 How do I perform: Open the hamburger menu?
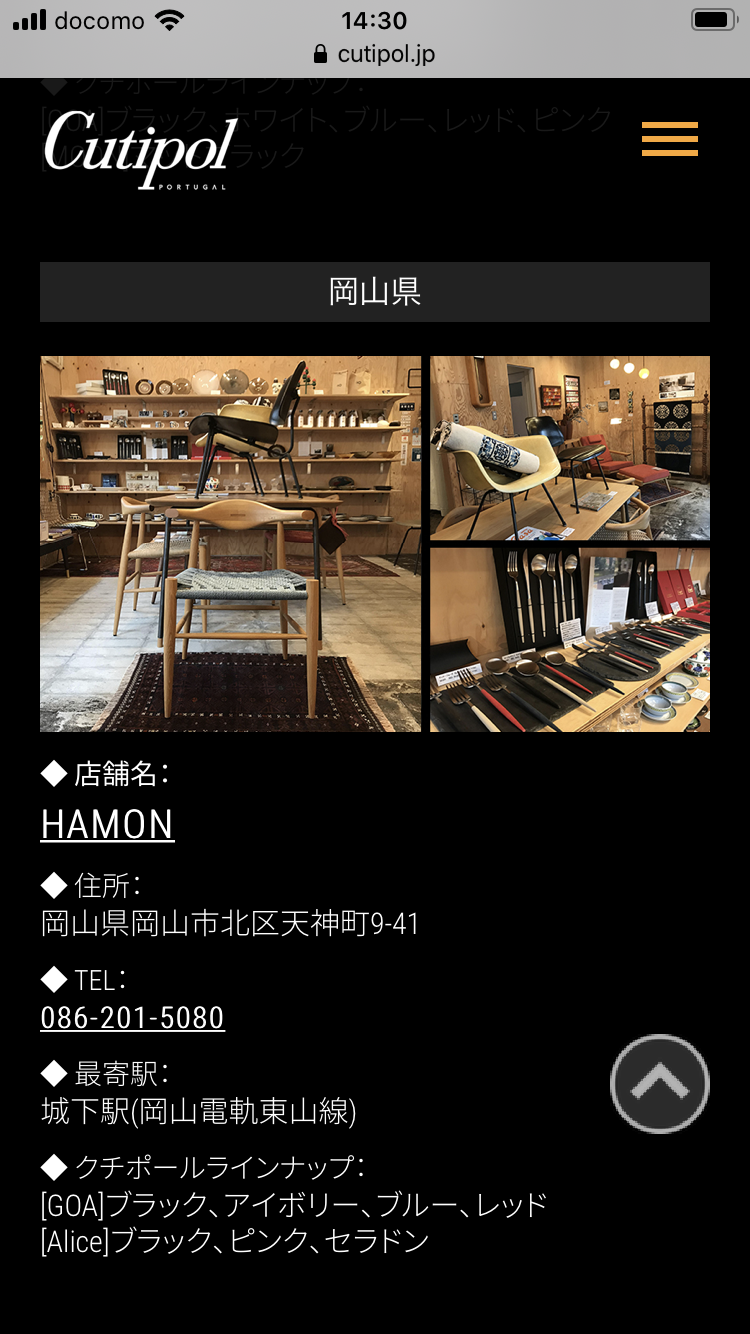pos(669,139)
